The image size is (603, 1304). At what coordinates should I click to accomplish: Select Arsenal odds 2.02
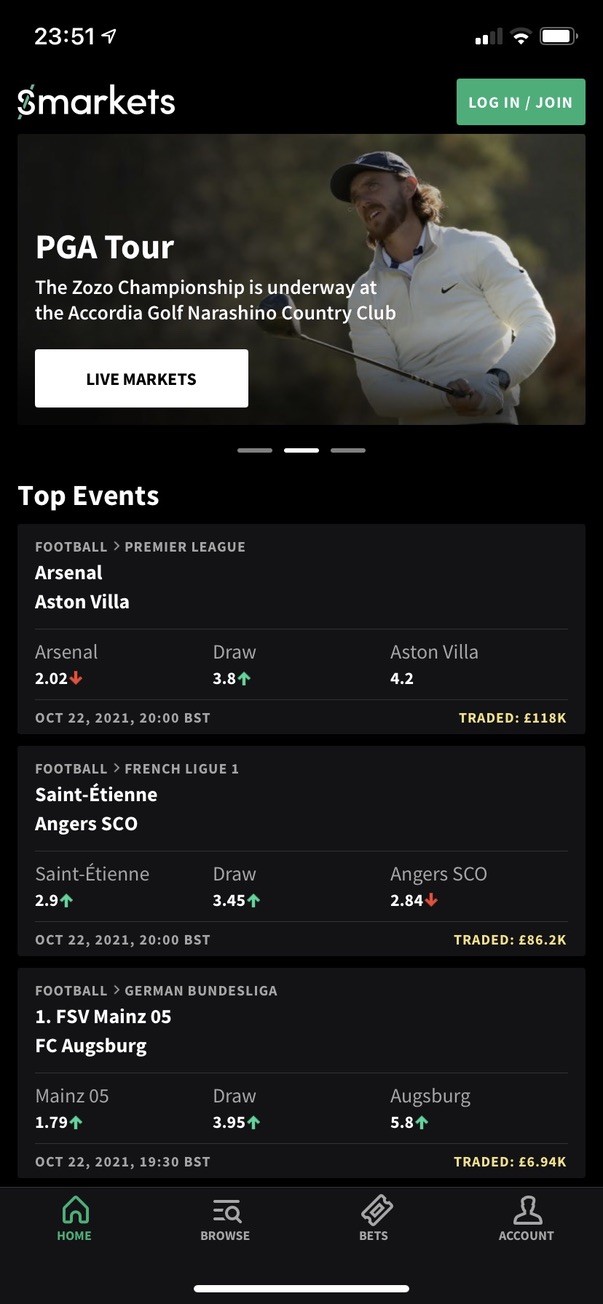pos(59,665)
